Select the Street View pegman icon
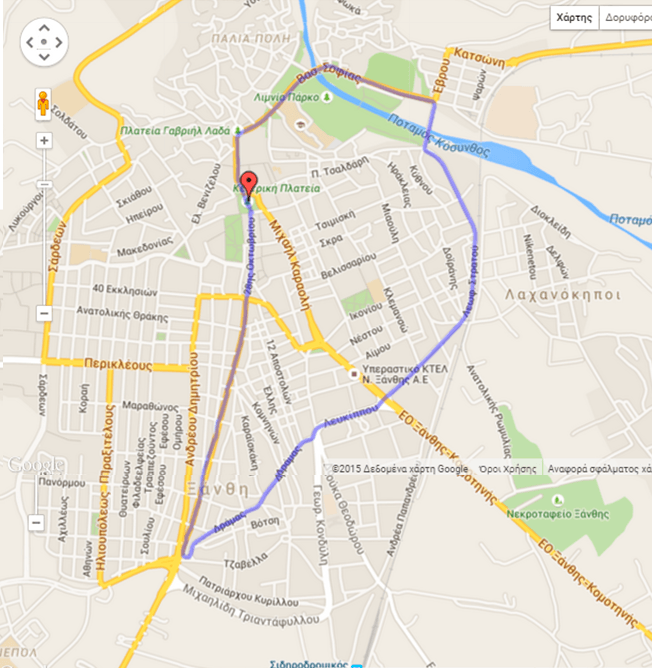Image resolution: width=652 pixels, height=668 pixels. [x=44, y=103]
